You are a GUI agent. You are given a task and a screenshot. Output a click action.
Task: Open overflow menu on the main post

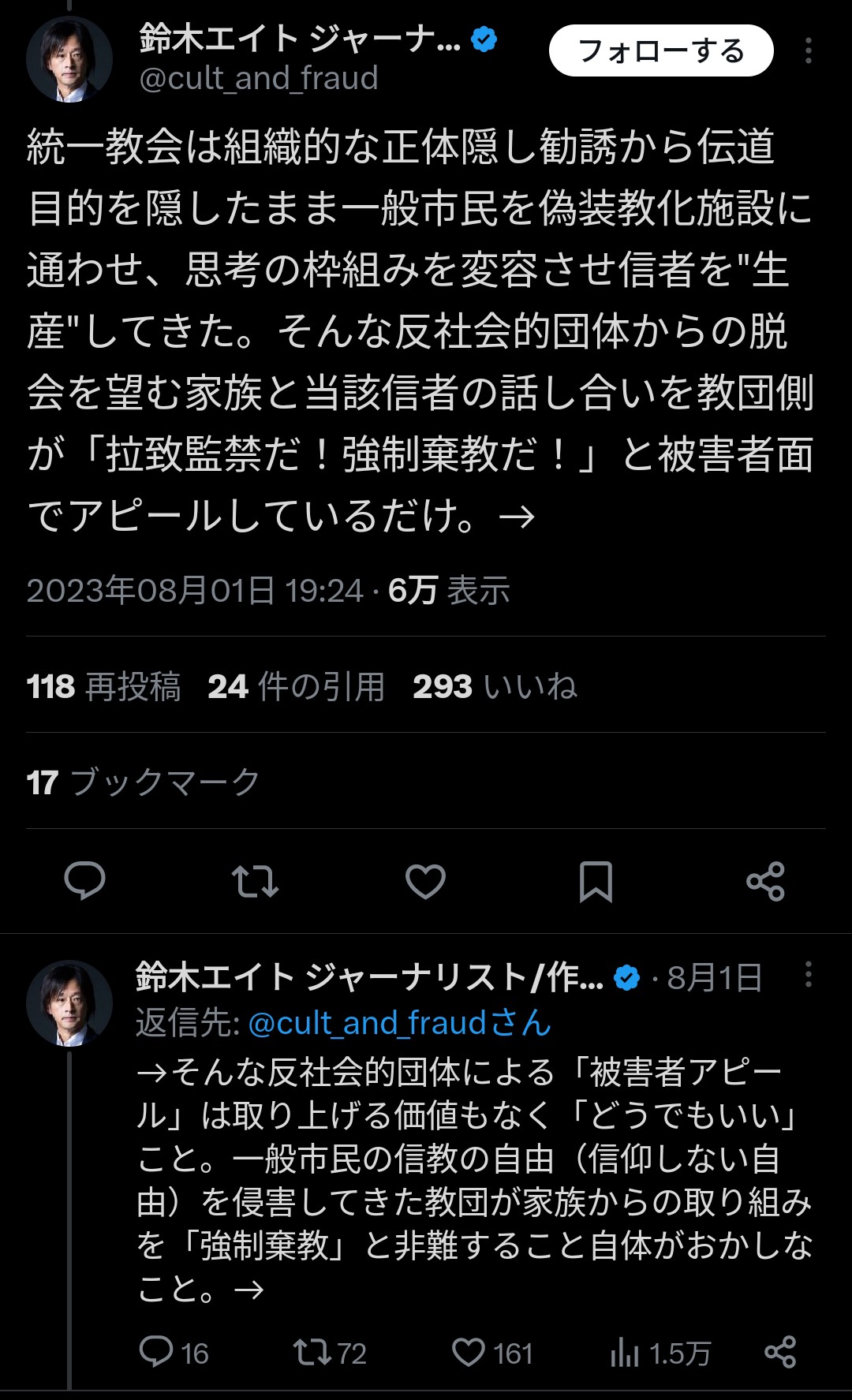tap(808, 50)
